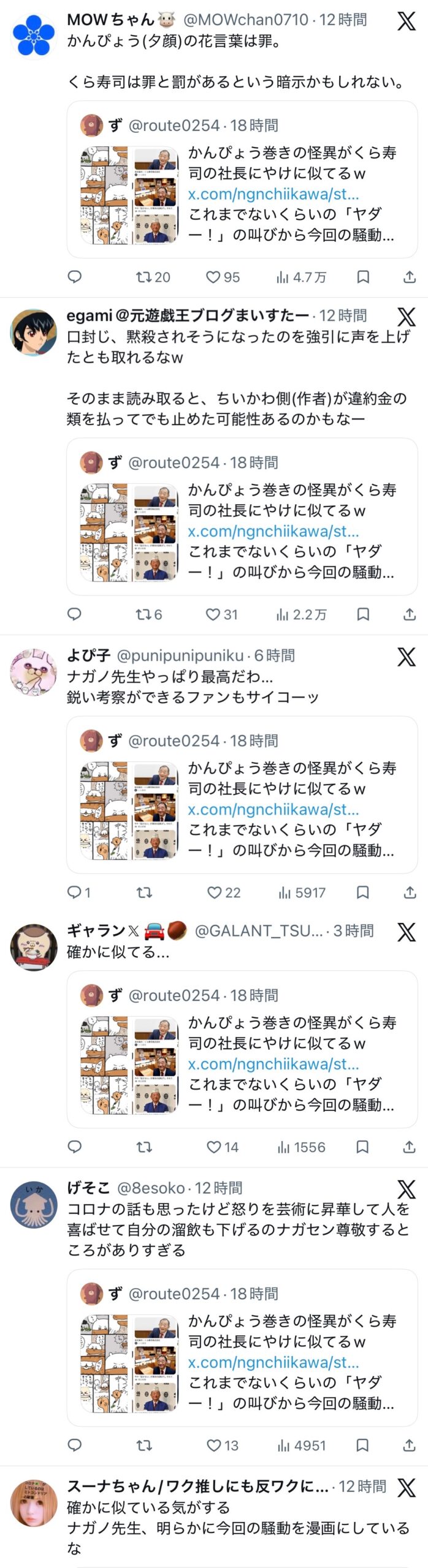428x1568 pixels.
Task: Repost egami's post with 6 reposts
Action: coord(148,614)
